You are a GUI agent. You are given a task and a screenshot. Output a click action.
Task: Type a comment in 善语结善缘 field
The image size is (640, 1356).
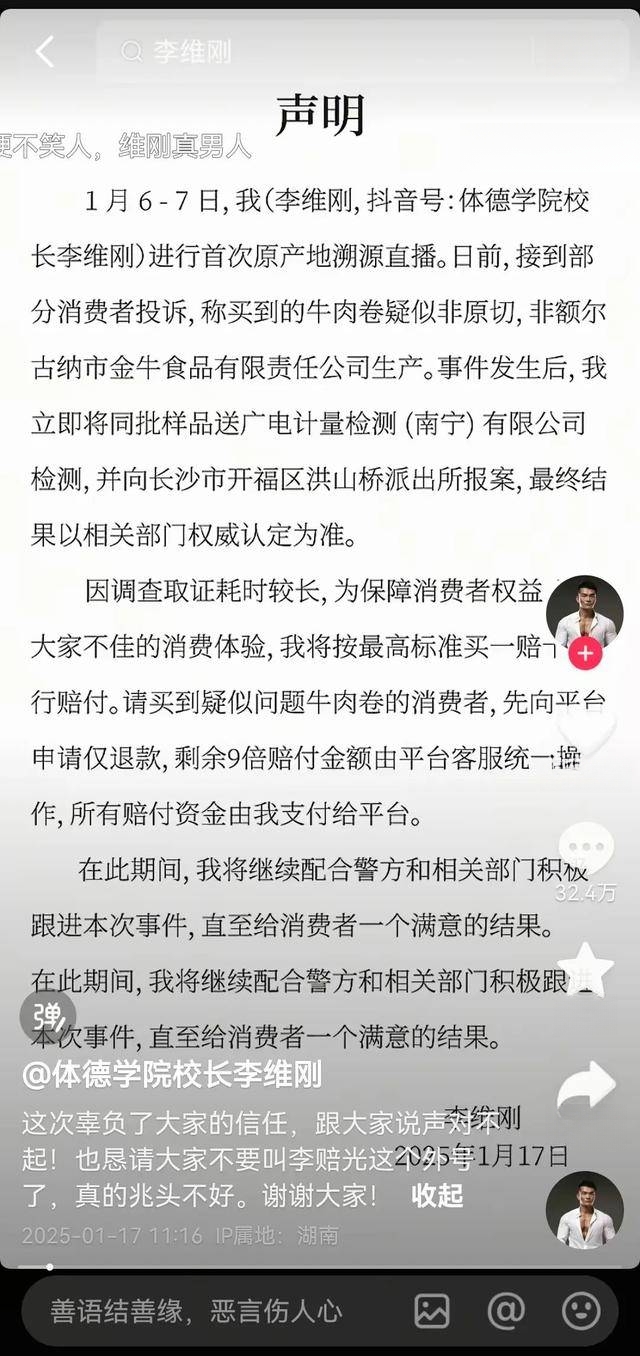click(200, 1310)
